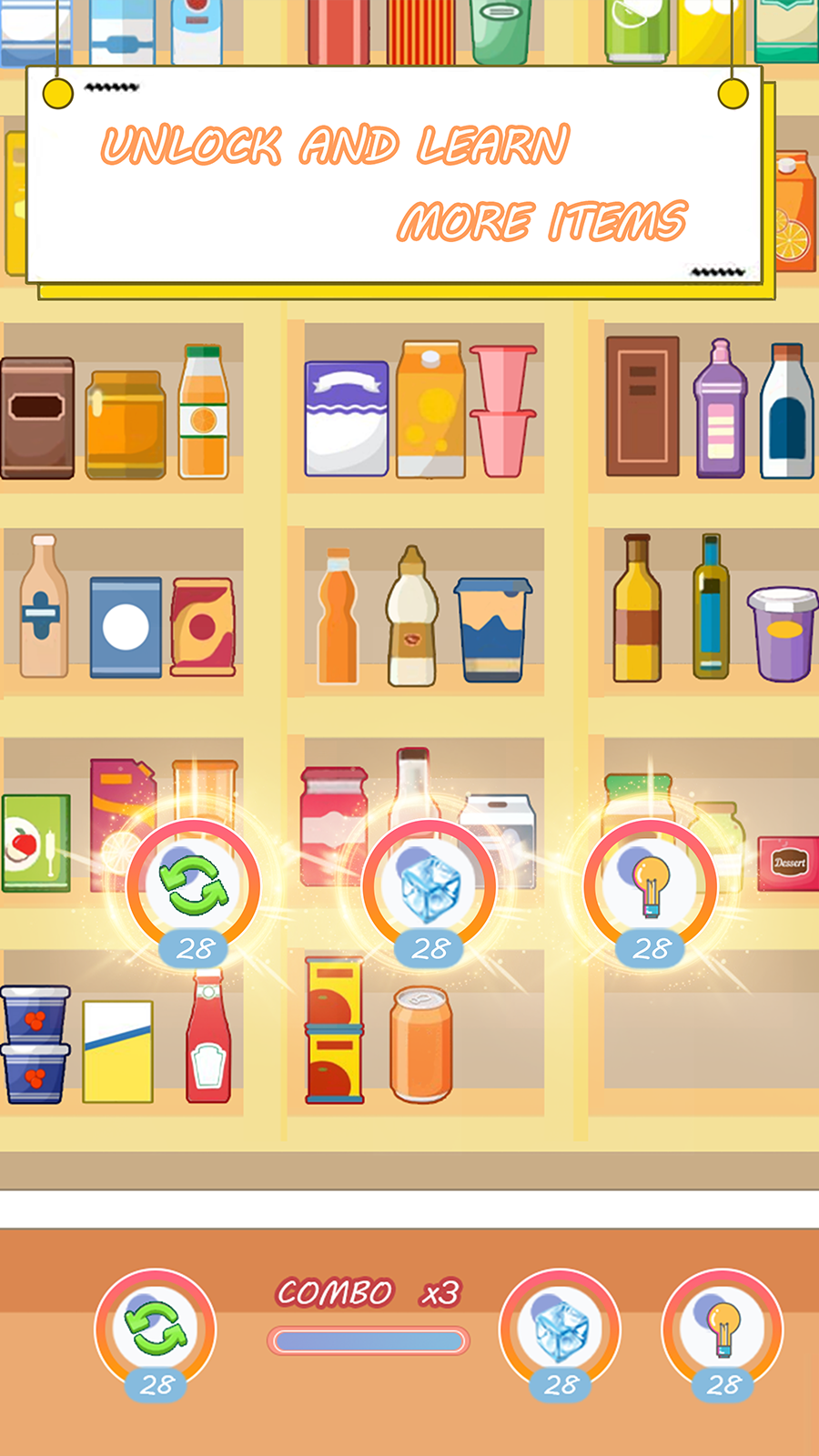Pick the olive oil bottle on the middle shelf

712,610
